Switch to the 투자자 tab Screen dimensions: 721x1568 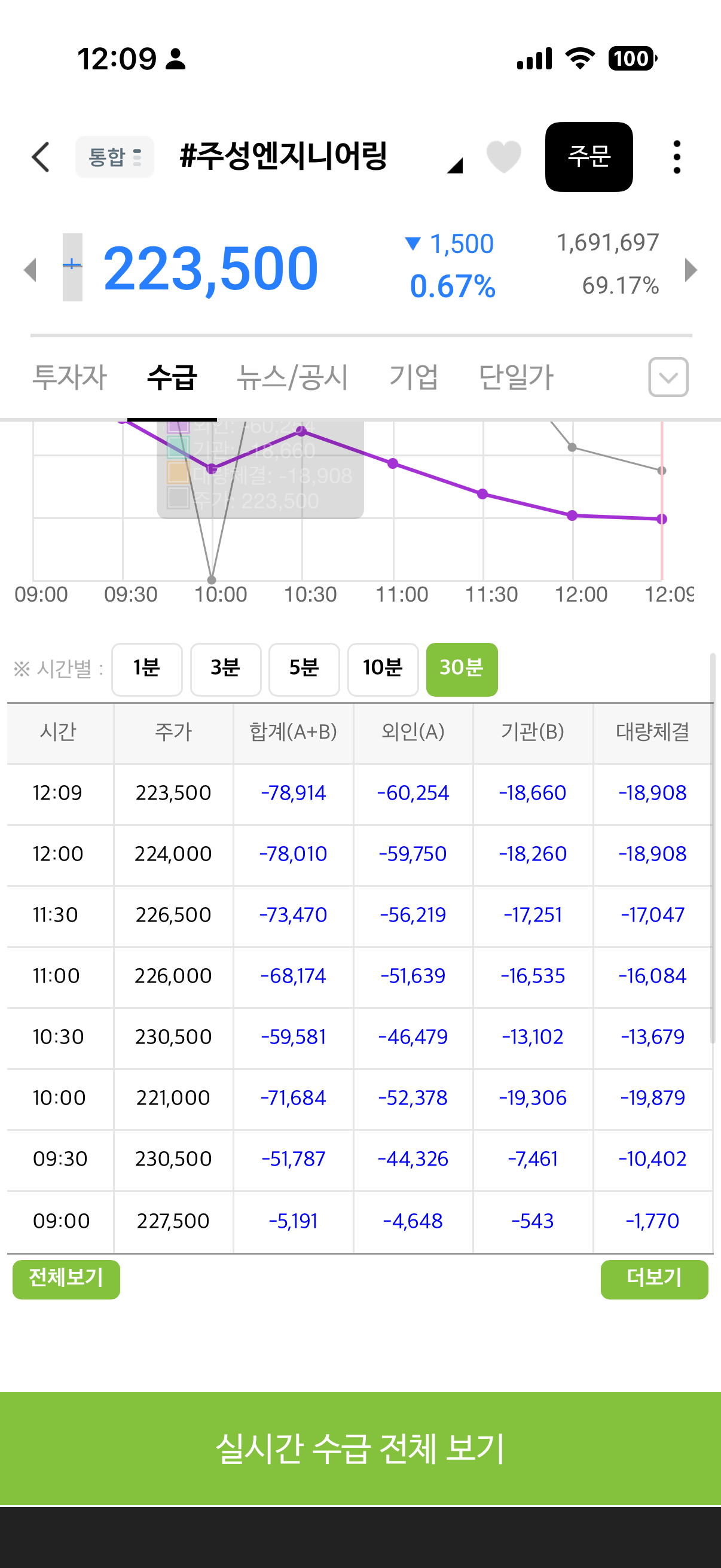click(69, 377)
